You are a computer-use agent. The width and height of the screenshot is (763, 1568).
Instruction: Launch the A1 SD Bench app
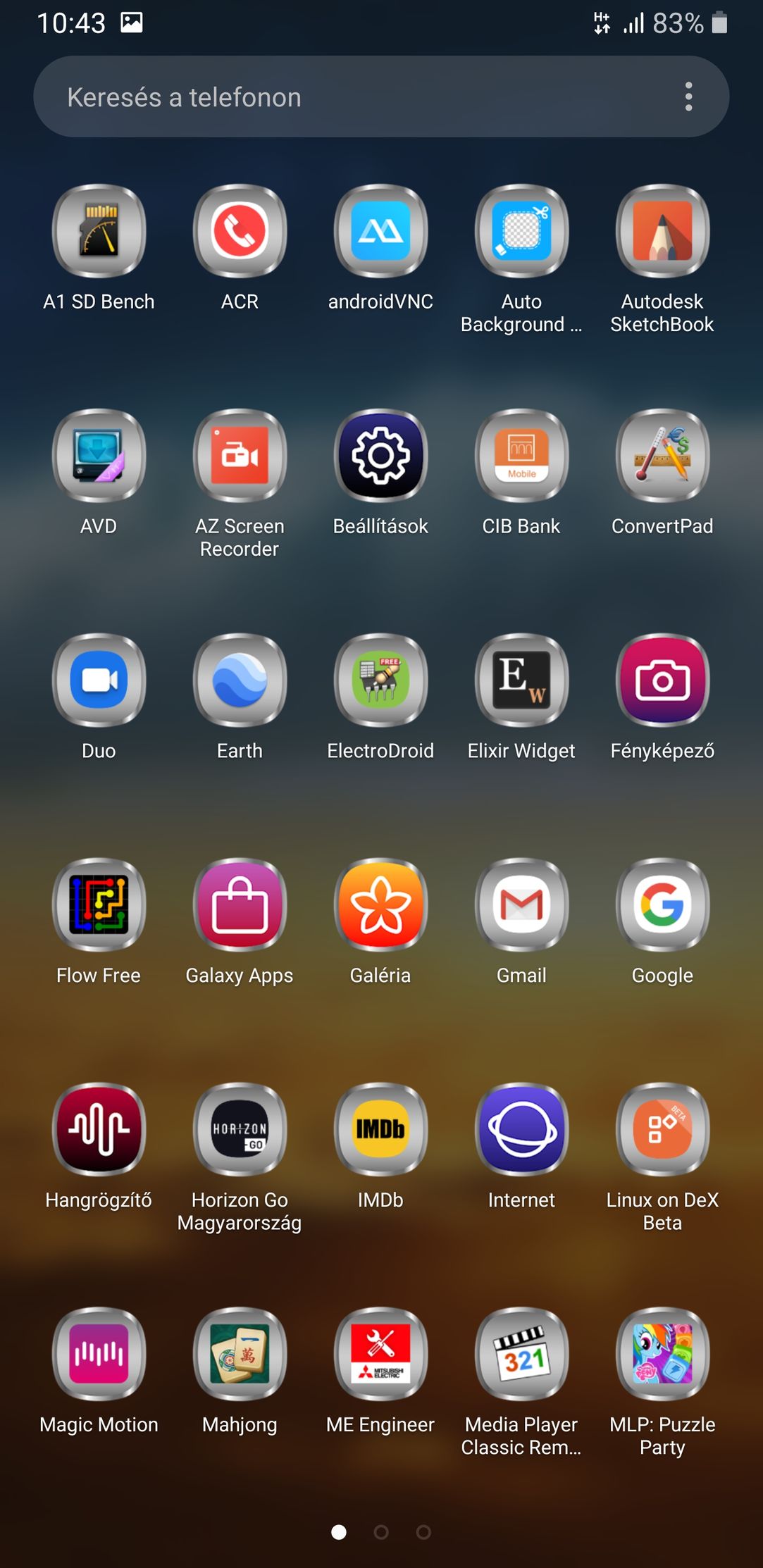coord(99,231)
